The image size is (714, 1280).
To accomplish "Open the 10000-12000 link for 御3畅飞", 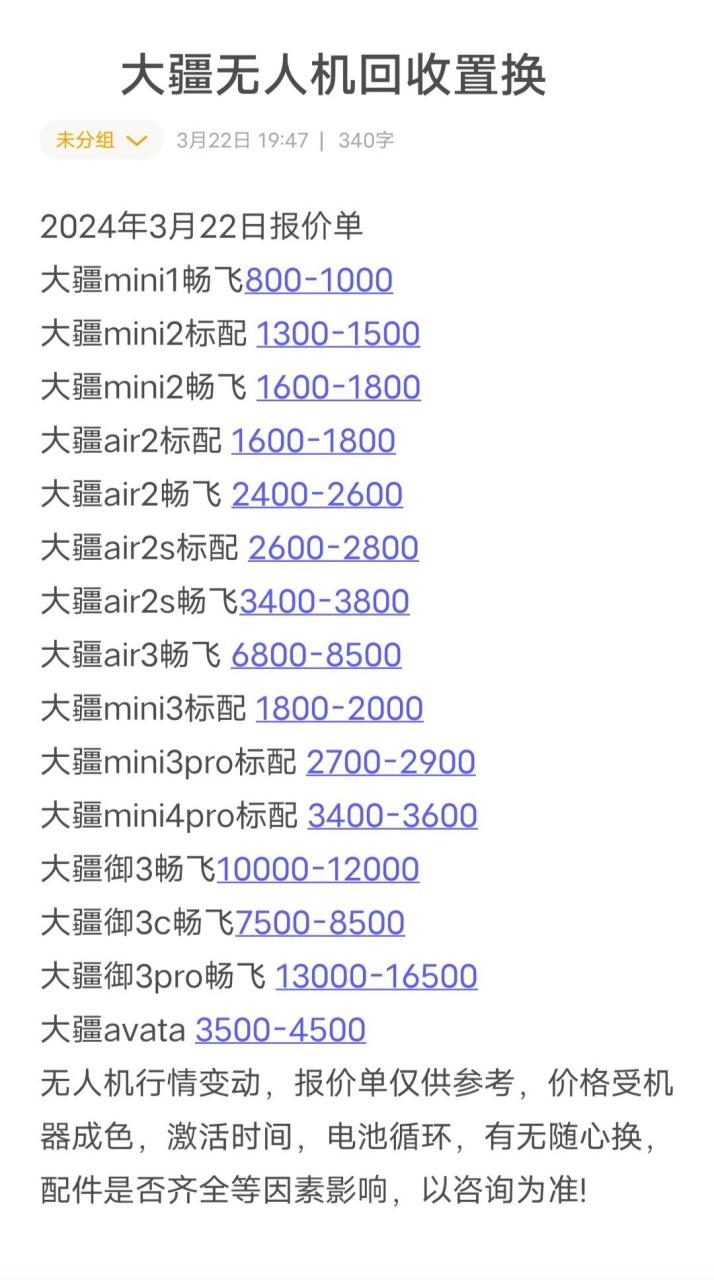I will 318,869.
